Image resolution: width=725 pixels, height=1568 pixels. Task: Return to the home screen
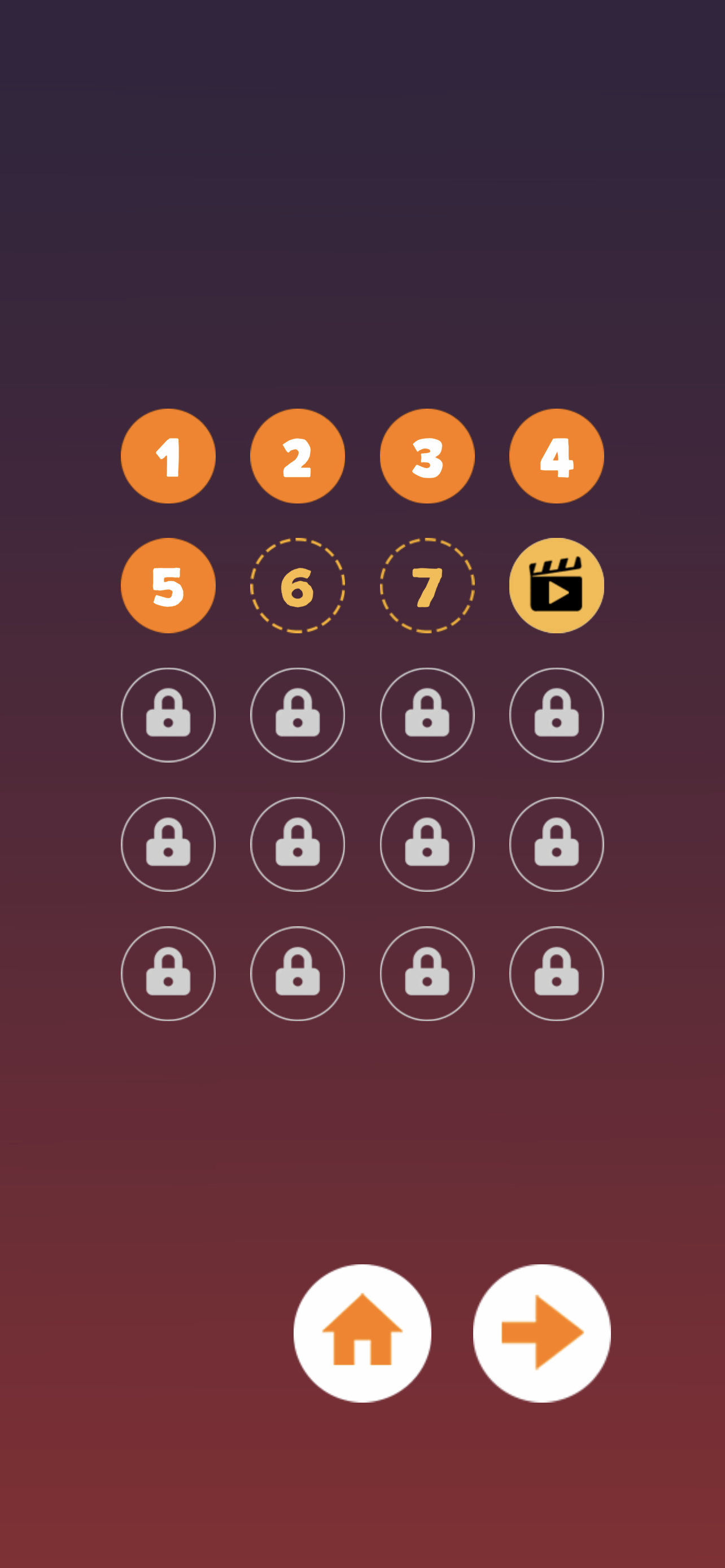click(362, 1333)
